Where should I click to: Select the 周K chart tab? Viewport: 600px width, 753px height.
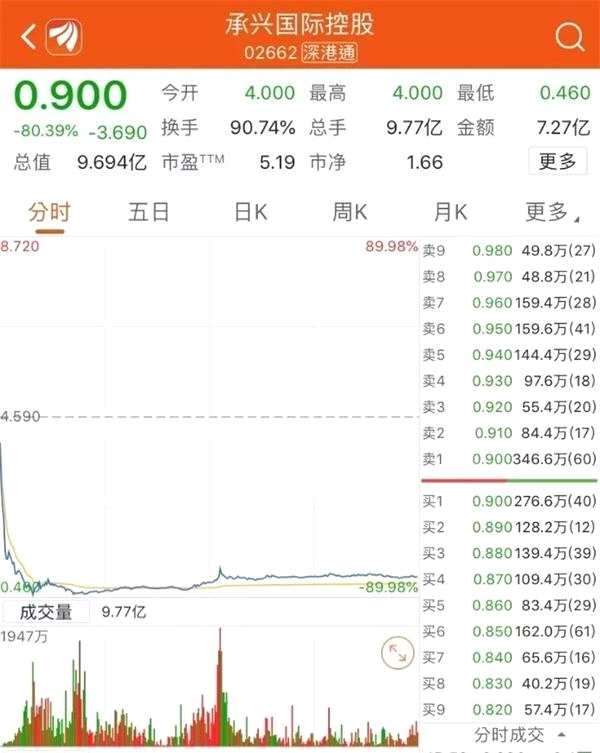pyautogui.click(x=350, y=213)
